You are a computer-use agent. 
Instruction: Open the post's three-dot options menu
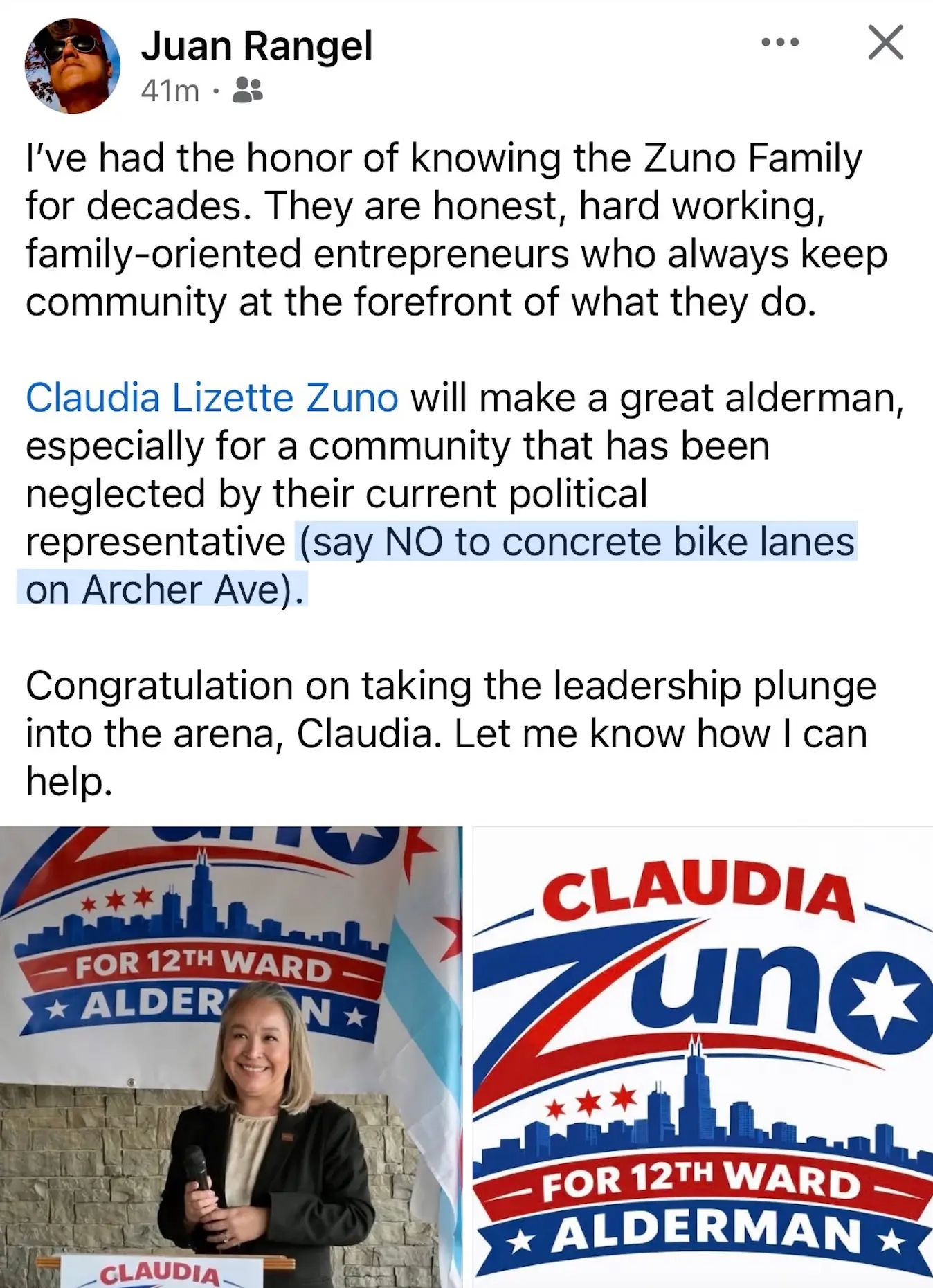pyautogui.click(x=780, y=42)
